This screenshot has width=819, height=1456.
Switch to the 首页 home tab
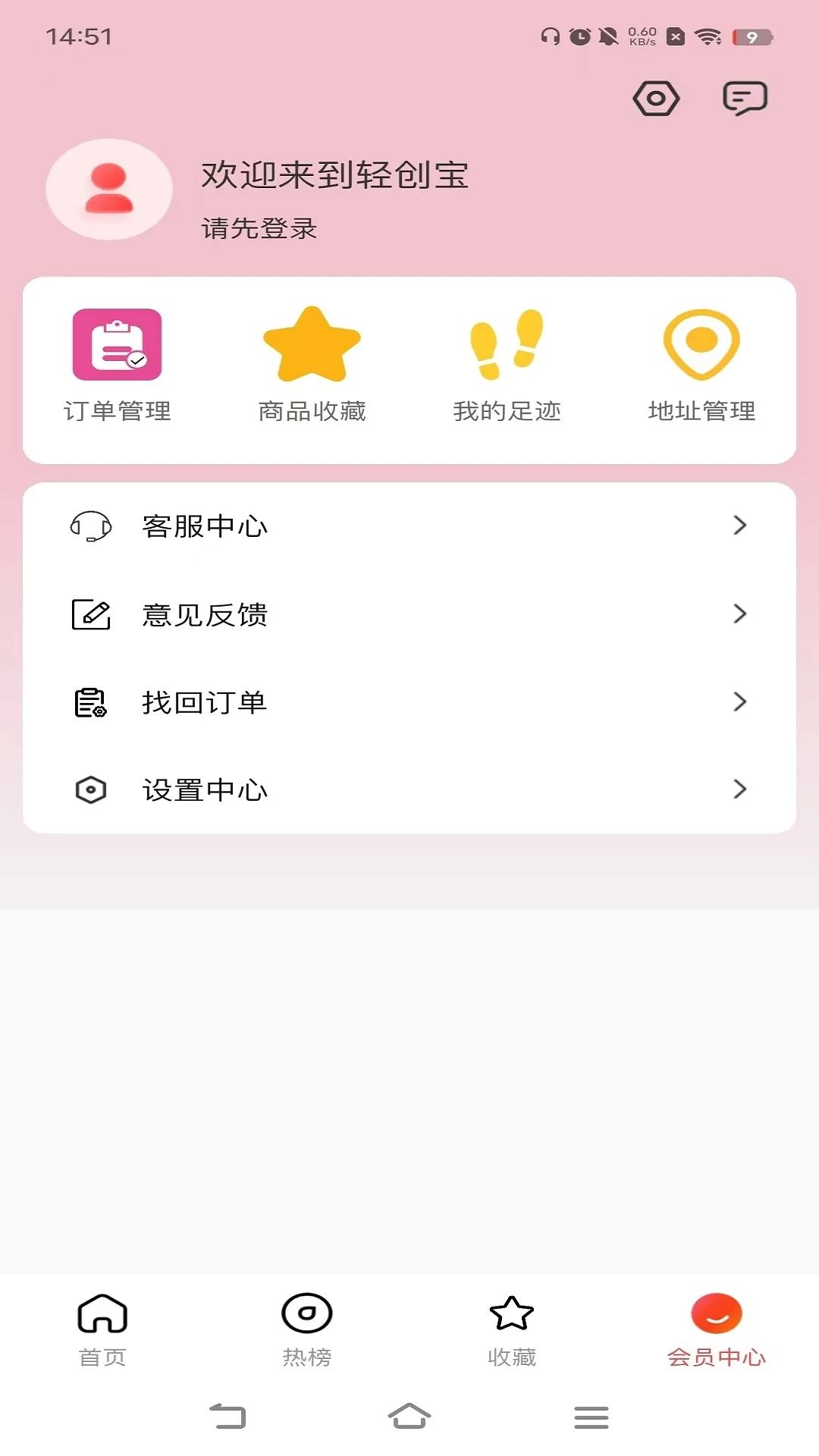[x=103, y=1332]
